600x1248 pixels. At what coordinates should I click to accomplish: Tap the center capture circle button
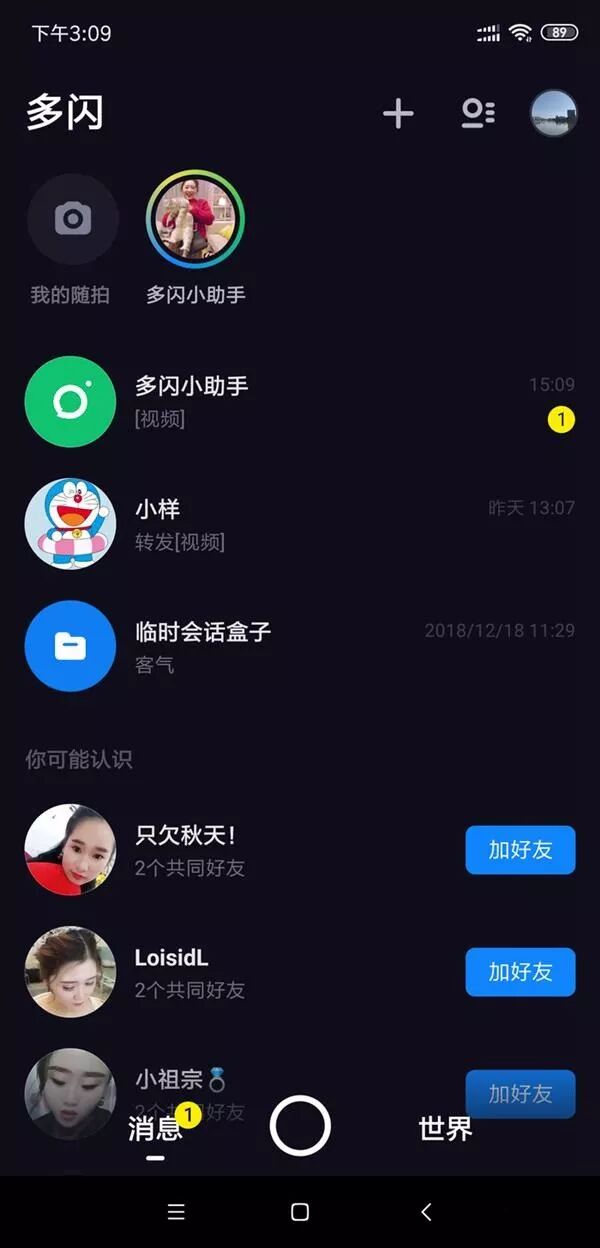(x=300, y=1126)
